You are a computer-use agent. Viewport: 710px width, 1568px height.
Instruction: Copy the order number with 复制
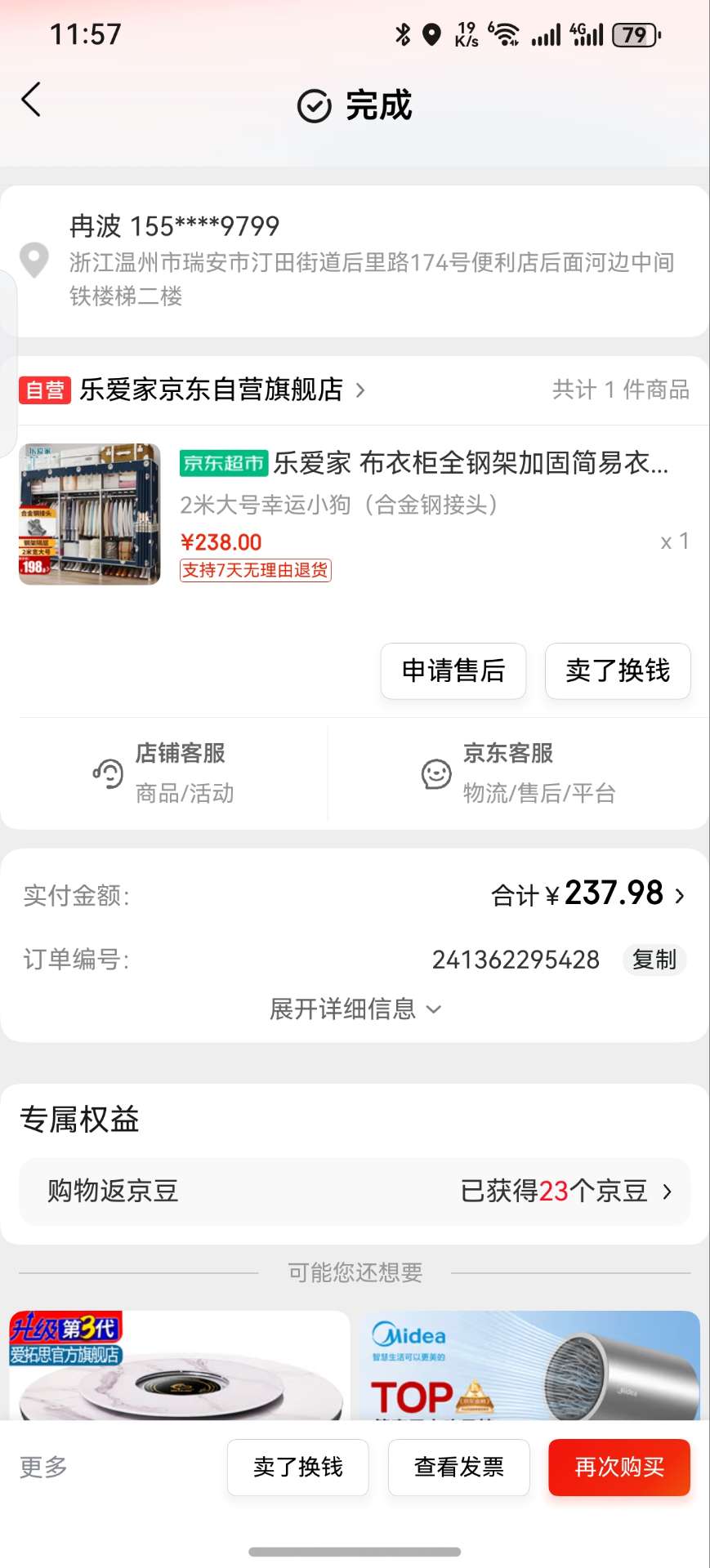[654, 960]
